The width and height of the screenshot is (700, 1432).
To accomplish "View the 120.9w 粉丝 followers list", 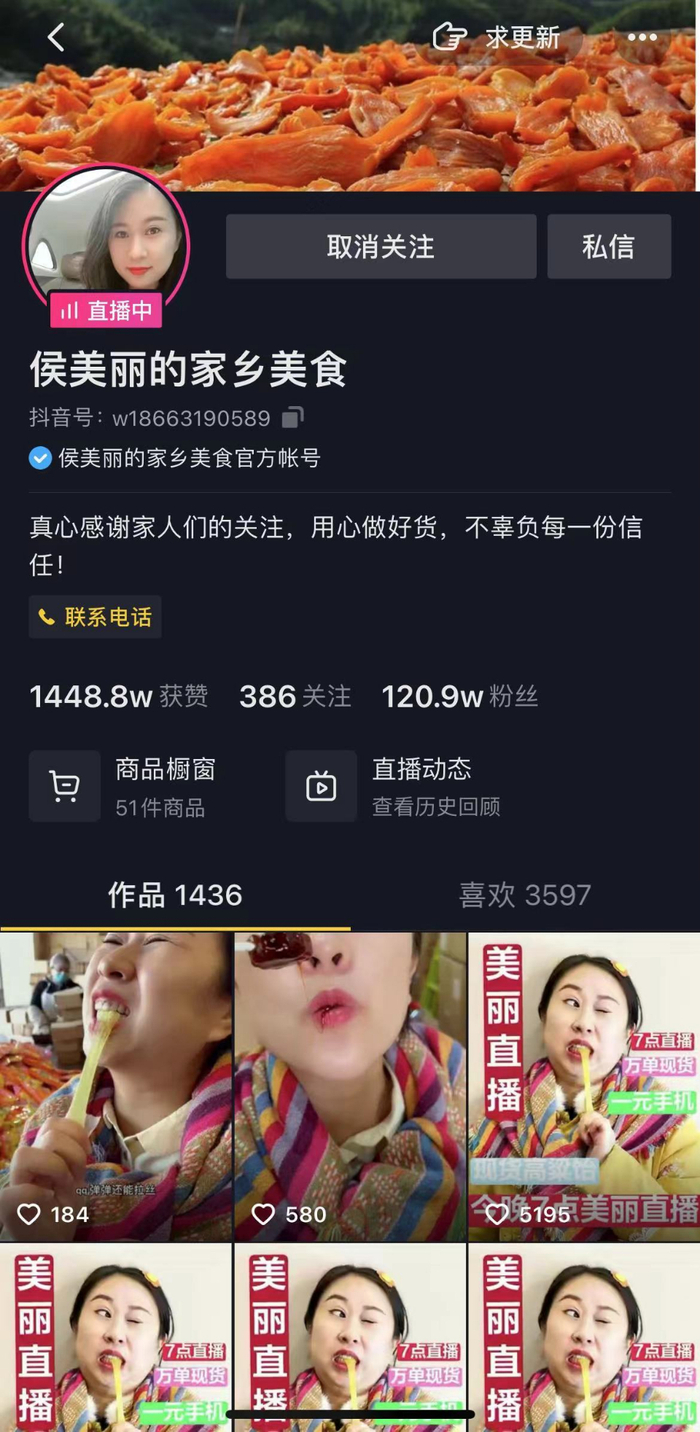I will [x=460, y=697].
